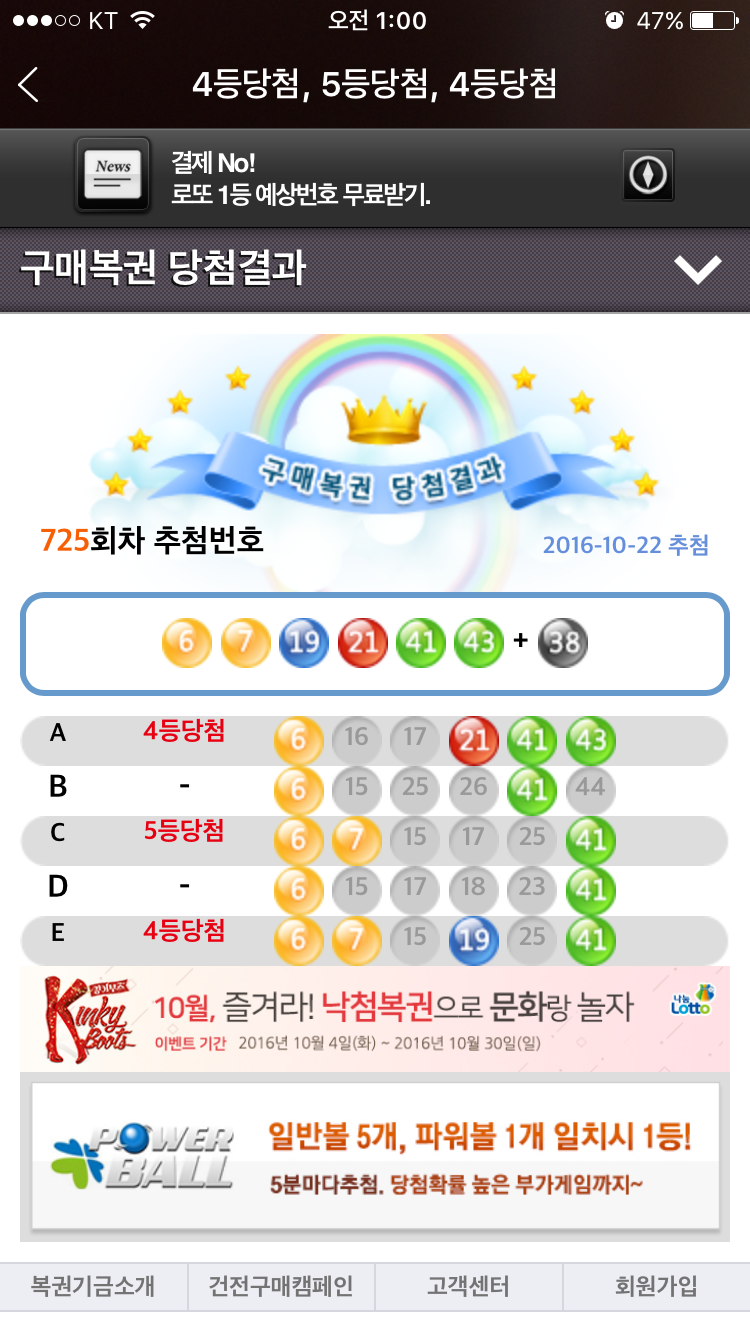Select 회원가입 in the footer
Image resolution: width=750 pixels, height=1334 pixels.
656,1286
